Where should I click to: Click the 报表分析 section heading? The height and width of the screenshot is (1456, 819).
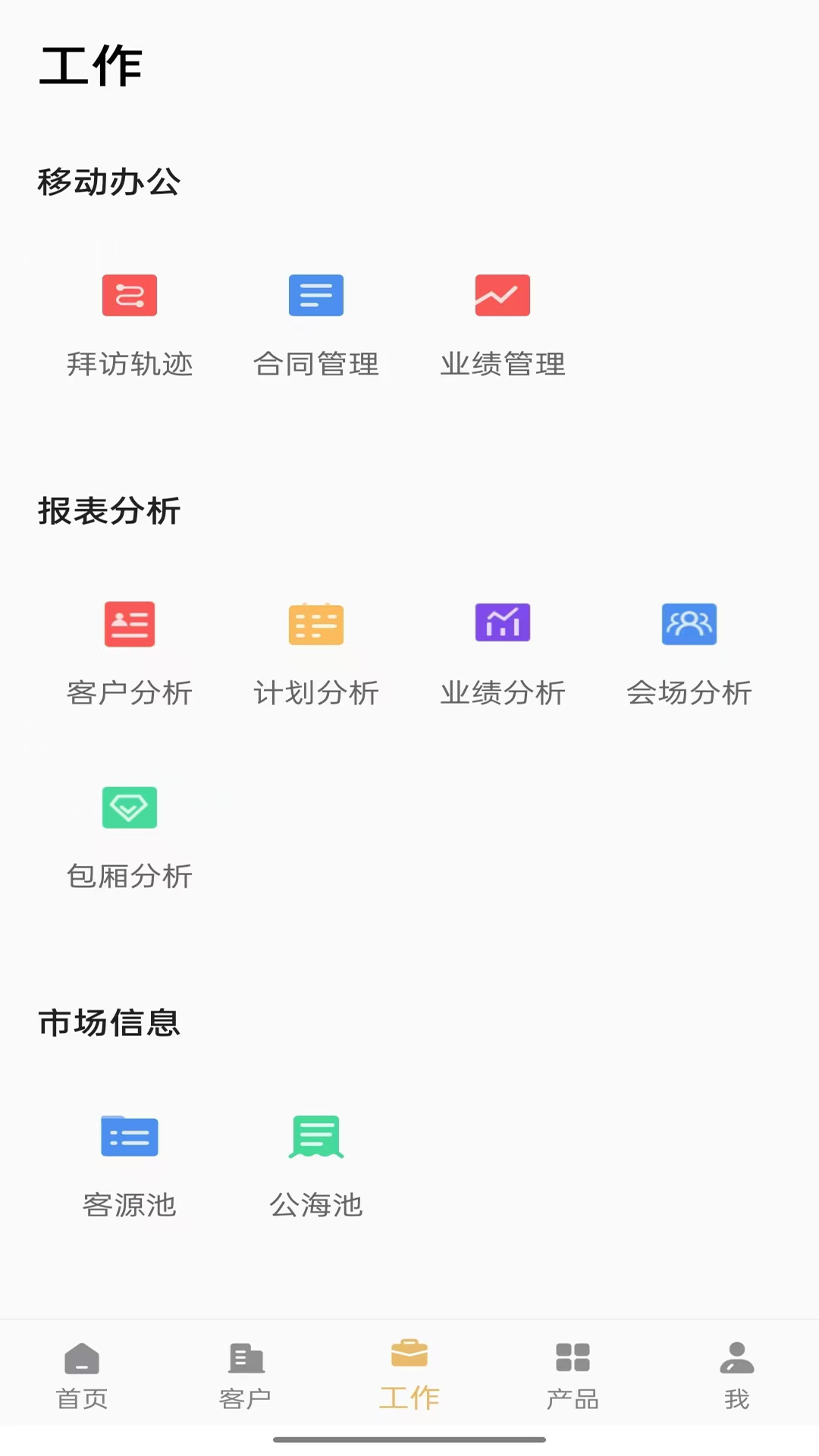tap(108, 512)
